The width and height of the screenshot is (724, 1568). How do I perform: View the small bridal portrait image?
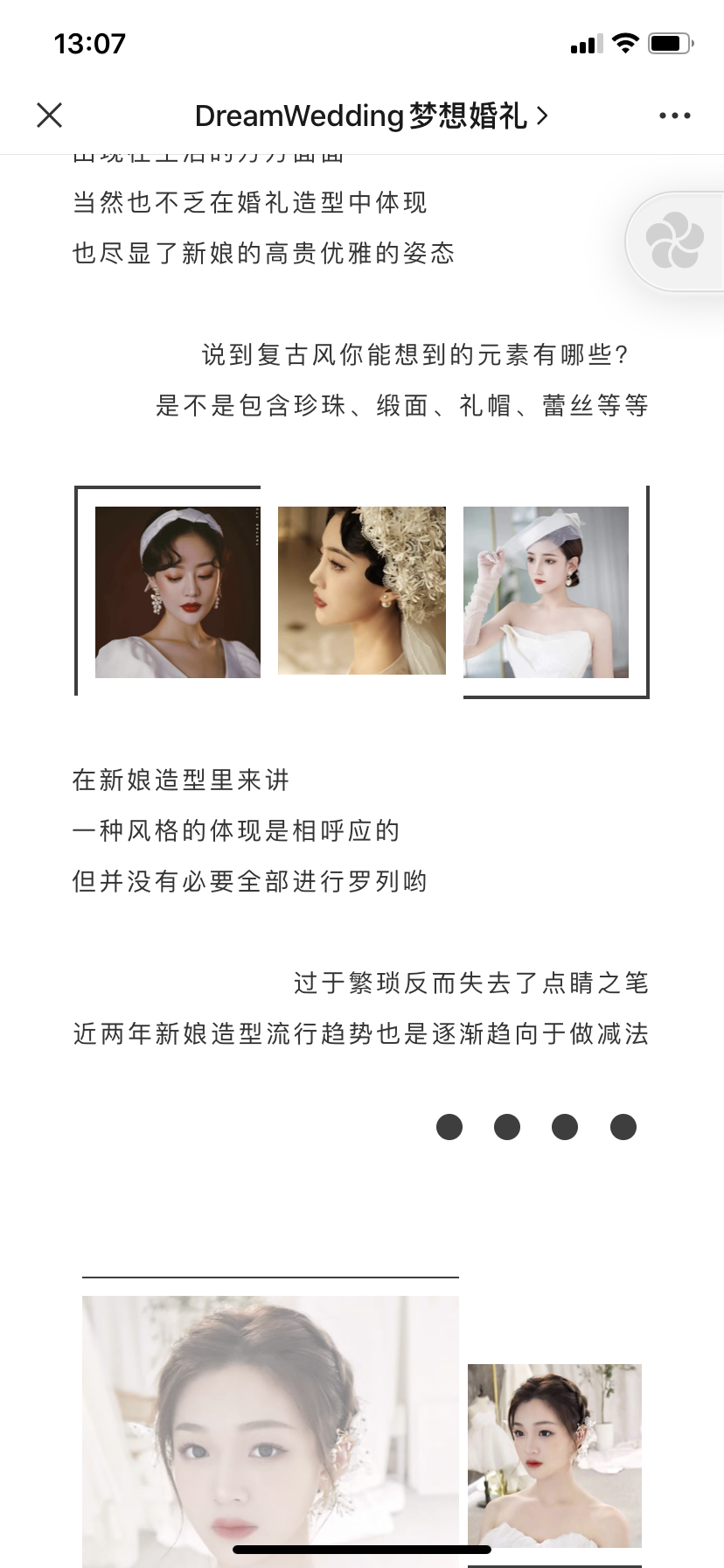pos(554,1455)
